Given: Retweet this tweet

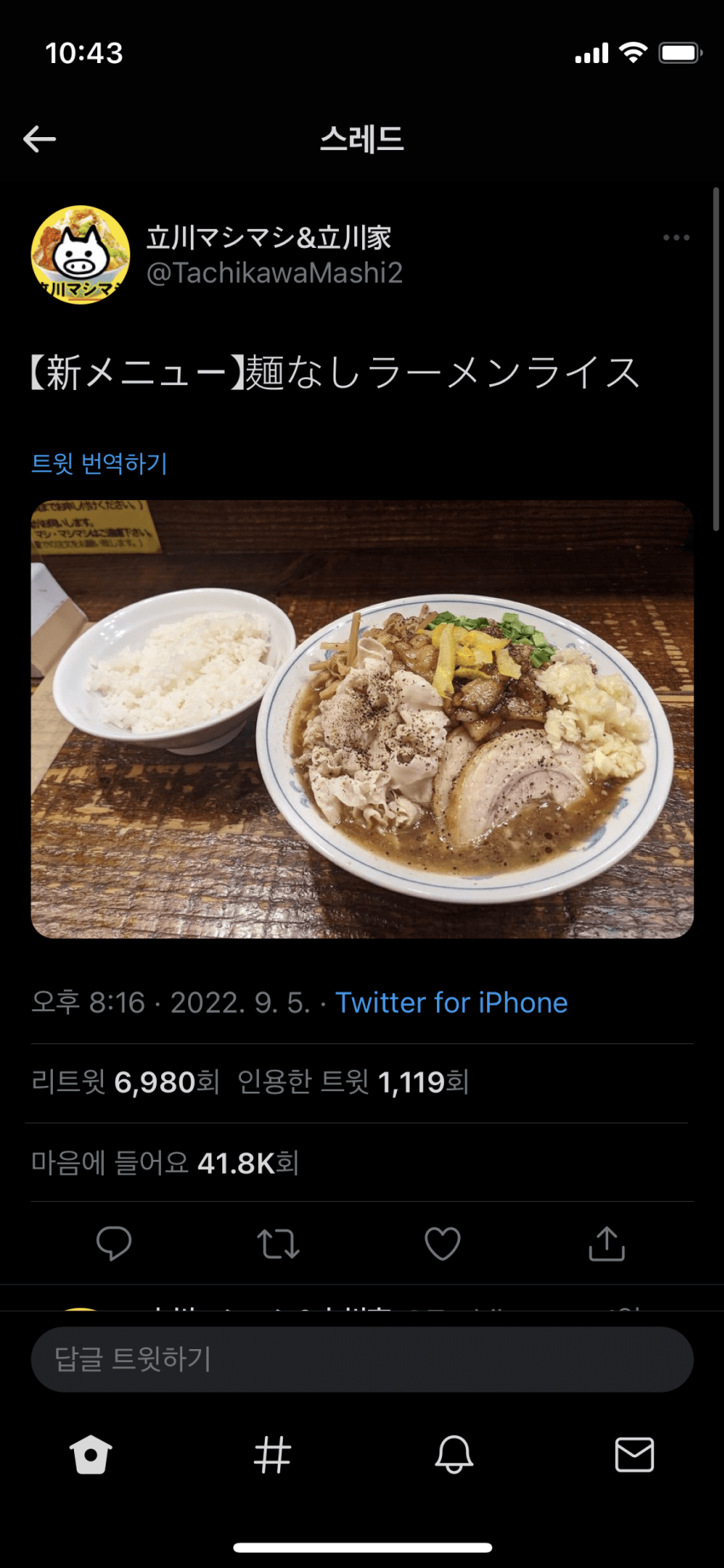Looking at the screenshot, I should tap(279, 1243).
